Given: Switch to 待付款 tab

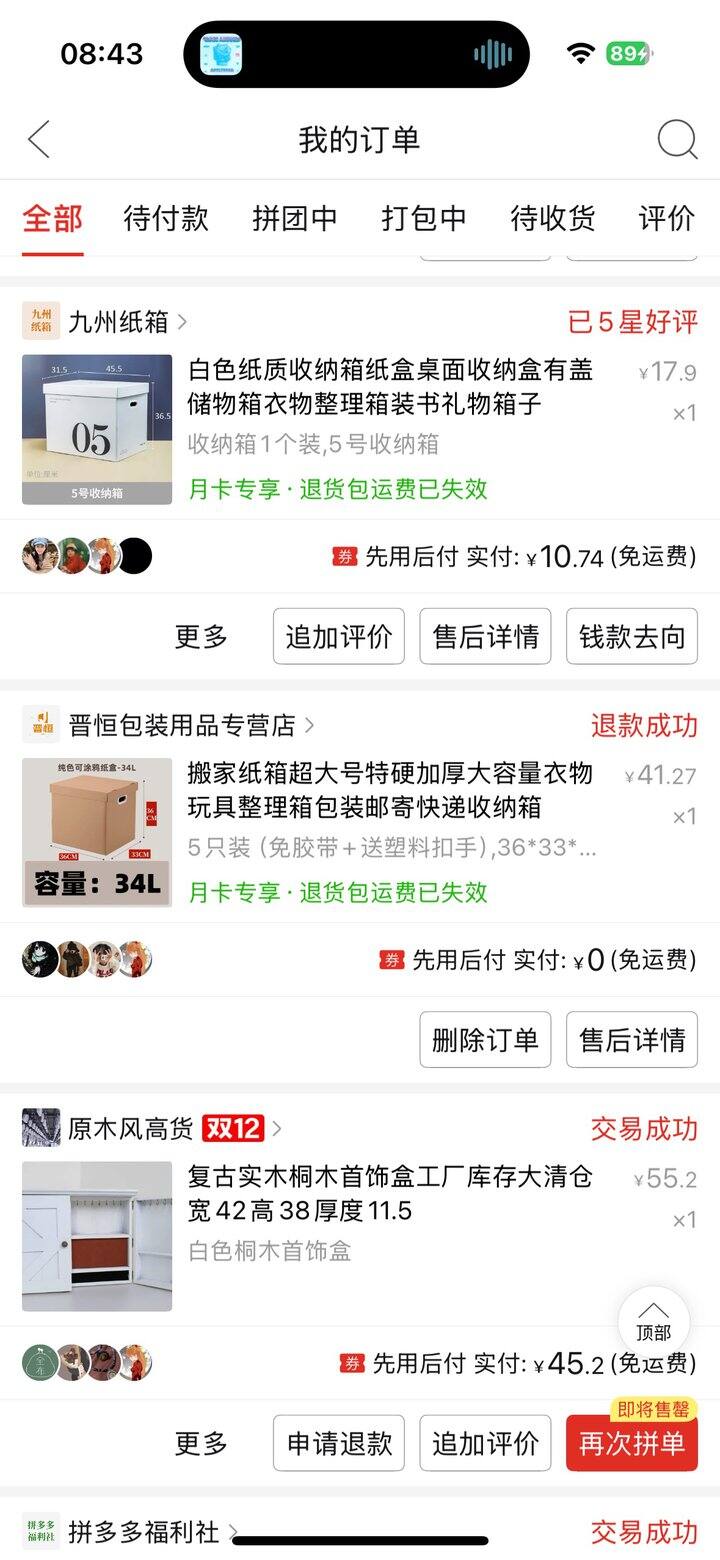Looking at the screenshot, I should coord(166,218).
